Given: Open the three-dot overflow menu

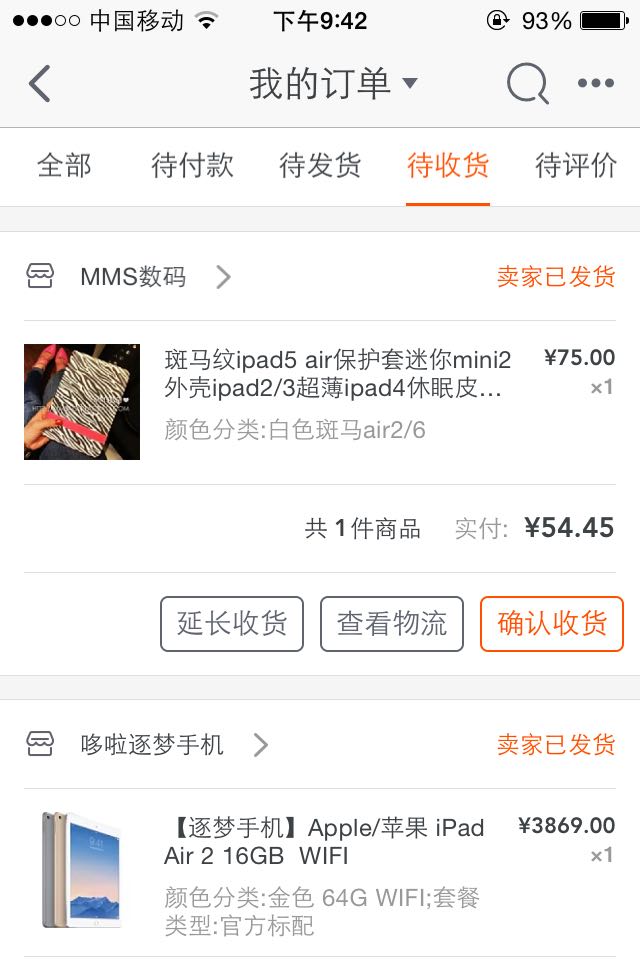Looking at the screenshot, I should point(596,84).
